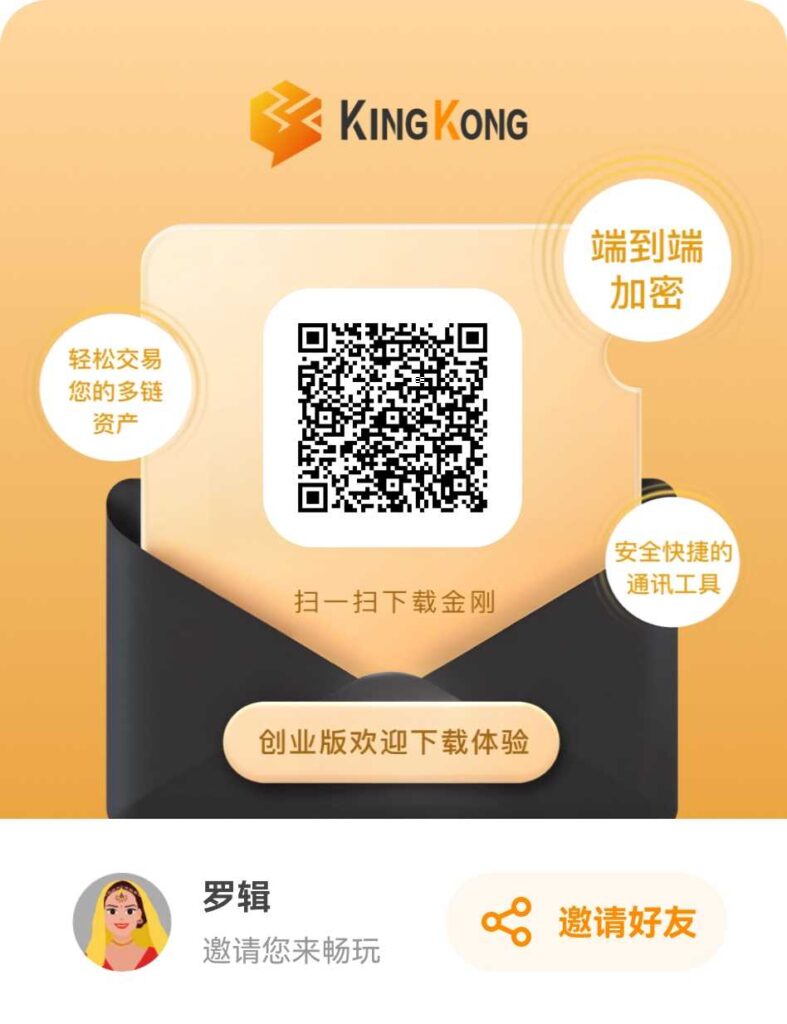
Task: Tap the 邀请好友 invite friends button
Action: tap(588, 922)
